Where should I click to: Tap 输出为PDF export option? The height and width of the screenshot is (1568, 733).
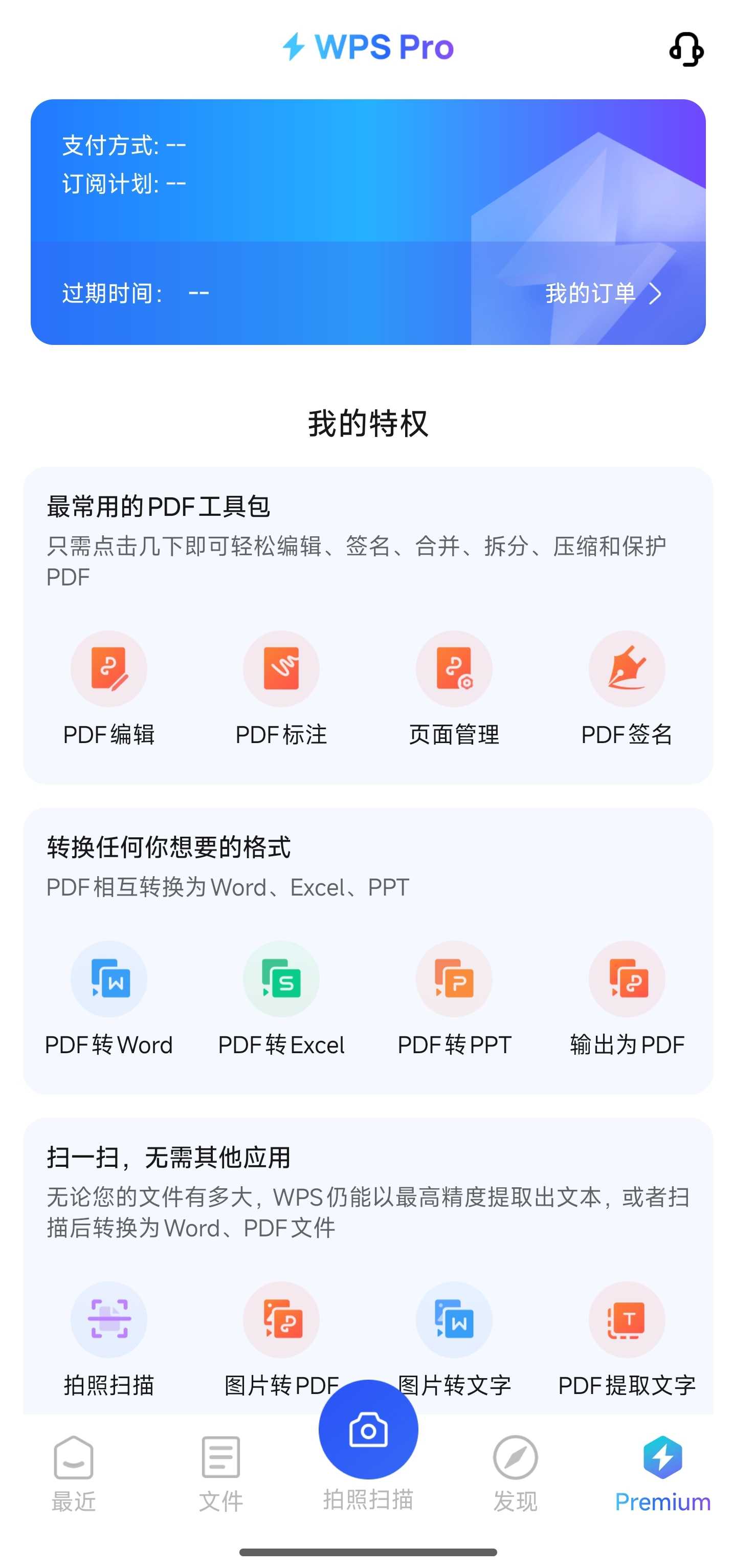coord(627,979)
